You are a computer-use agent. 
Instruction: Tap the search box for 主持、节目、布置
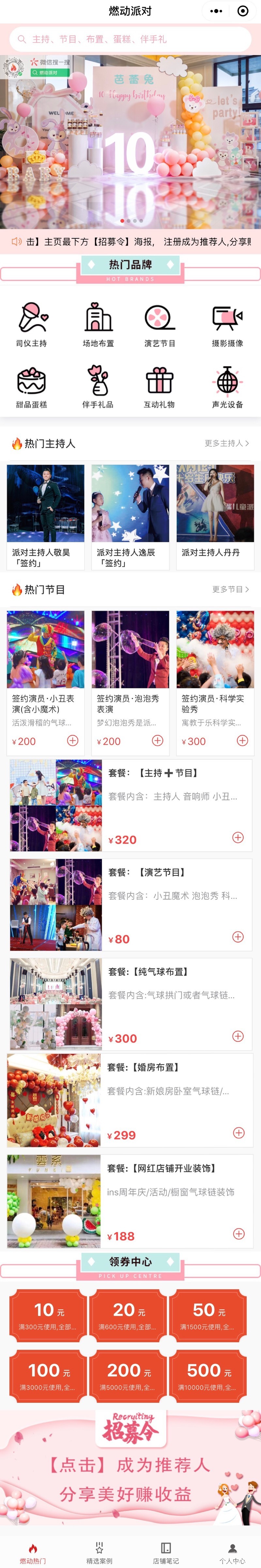click(x=130, y=39)
